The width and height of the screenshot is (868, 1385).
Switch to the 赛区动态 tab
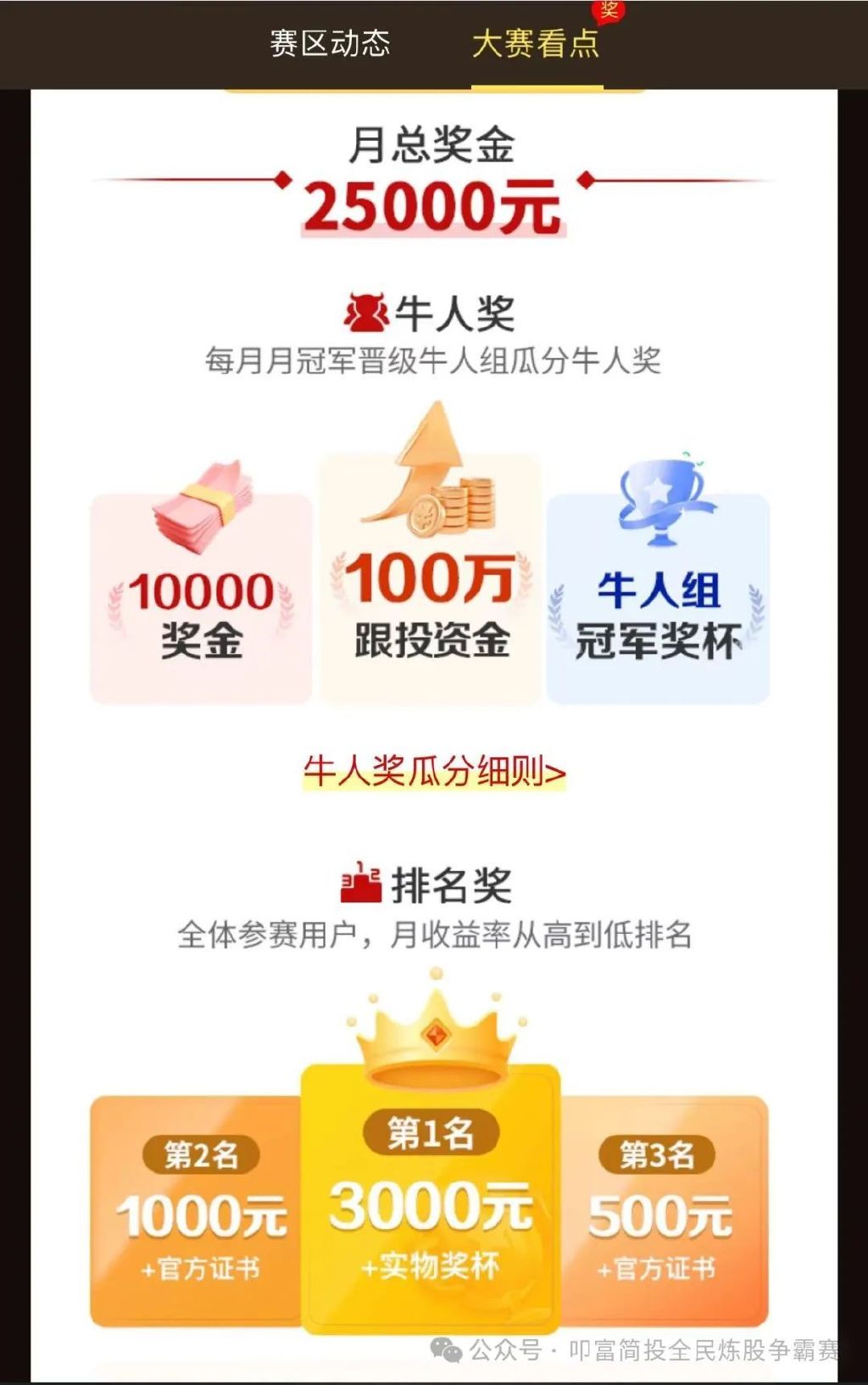point(330,43)
